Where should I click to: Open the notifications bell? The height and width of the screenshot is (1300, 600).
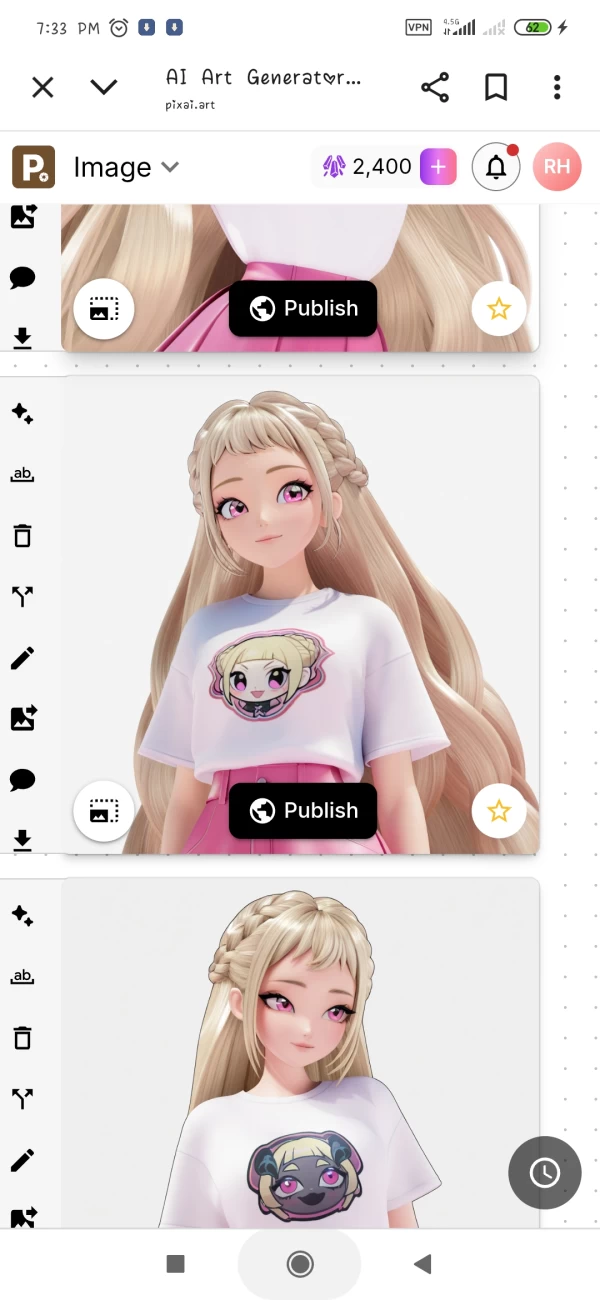coord(496,167)
